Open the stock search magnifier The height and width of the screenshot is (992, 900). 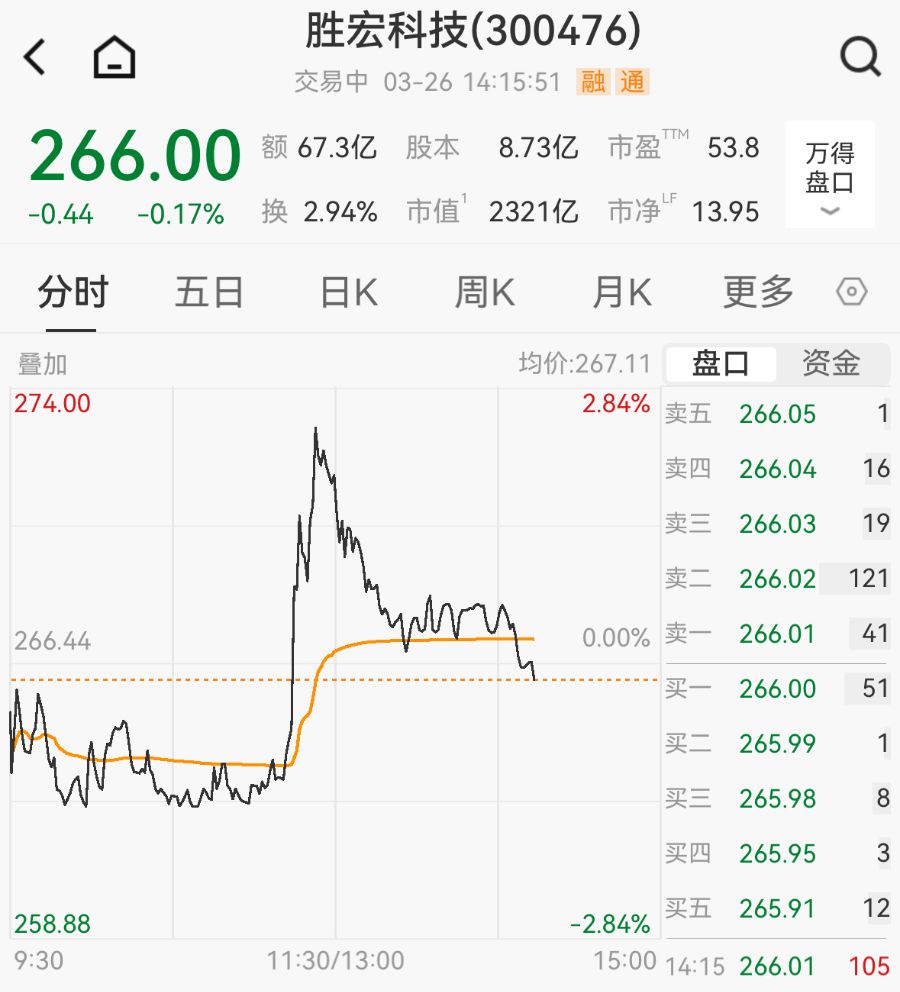tap(859, 57)
